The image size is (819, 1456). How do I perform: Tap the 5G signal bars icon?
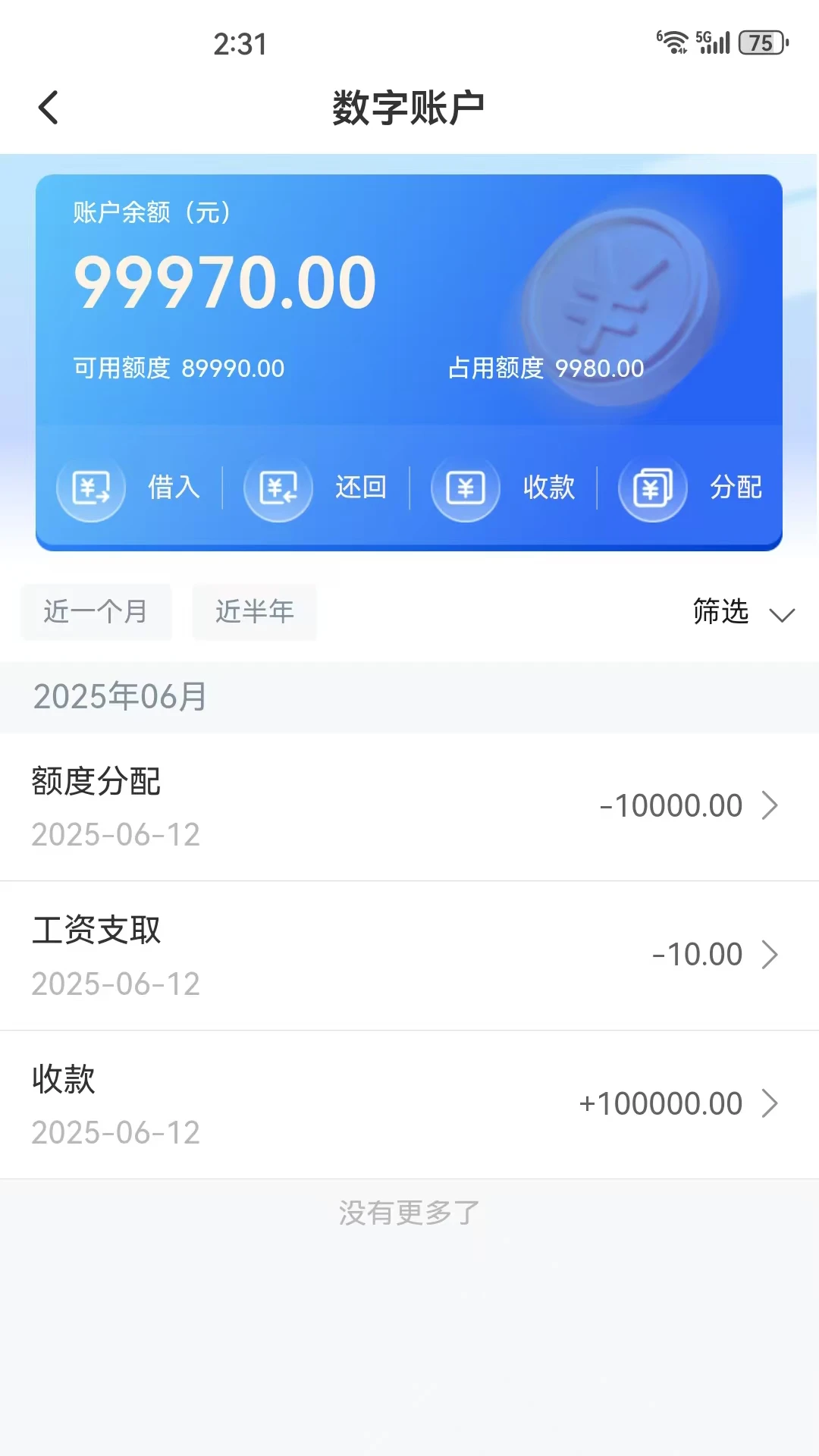[714, 43]
